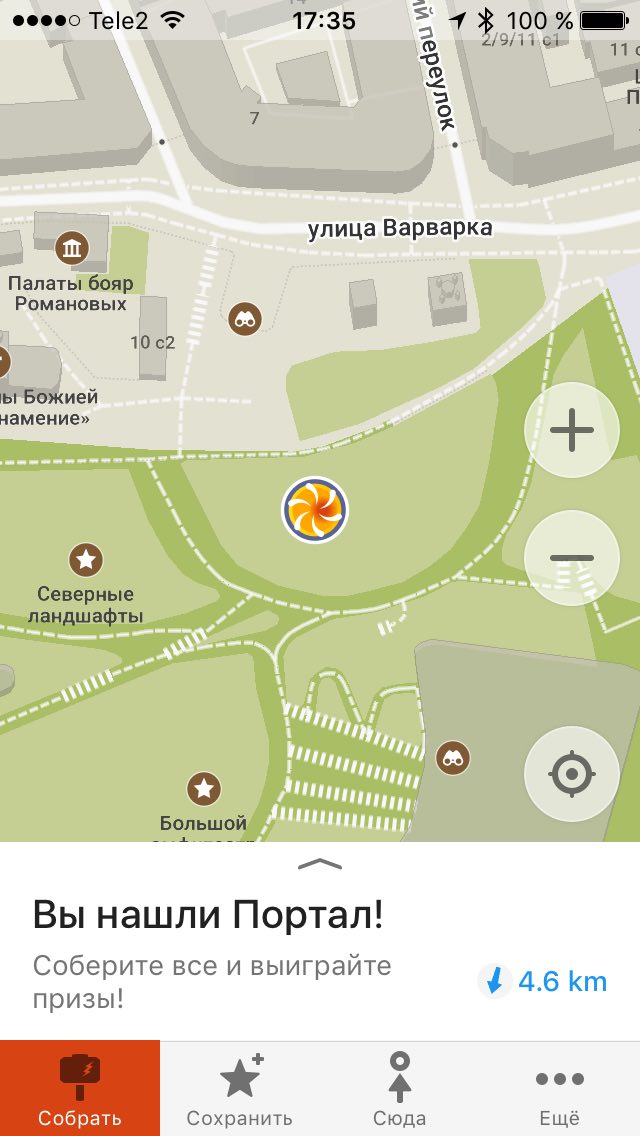The height and width of the screenshot is (1136, 640).
Task: Open Палаты бояр Романовых museum marker
Action: coord(72,249)
